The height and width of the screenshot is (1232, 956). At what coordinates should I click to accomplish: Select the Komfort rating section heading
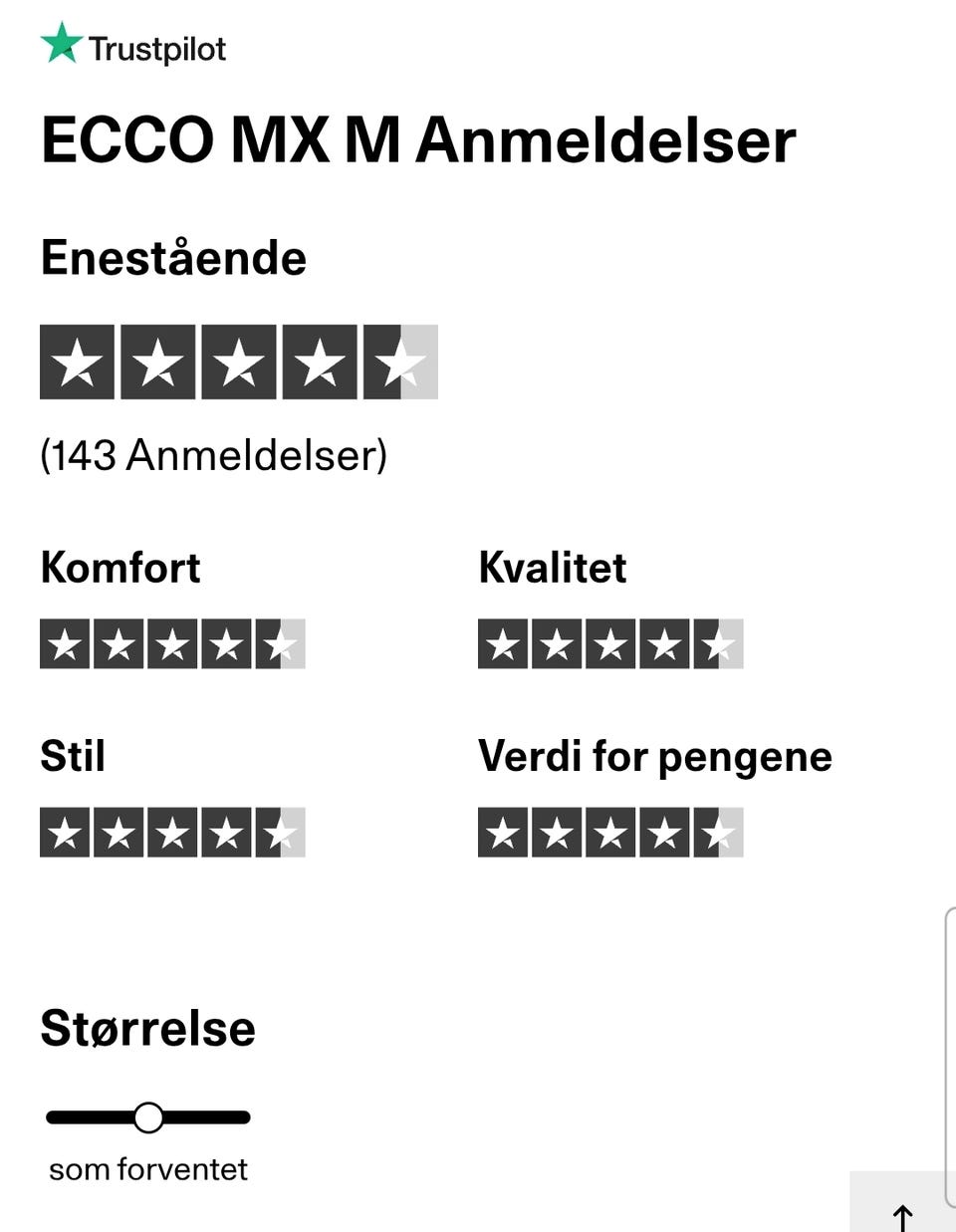pos(119,567)
